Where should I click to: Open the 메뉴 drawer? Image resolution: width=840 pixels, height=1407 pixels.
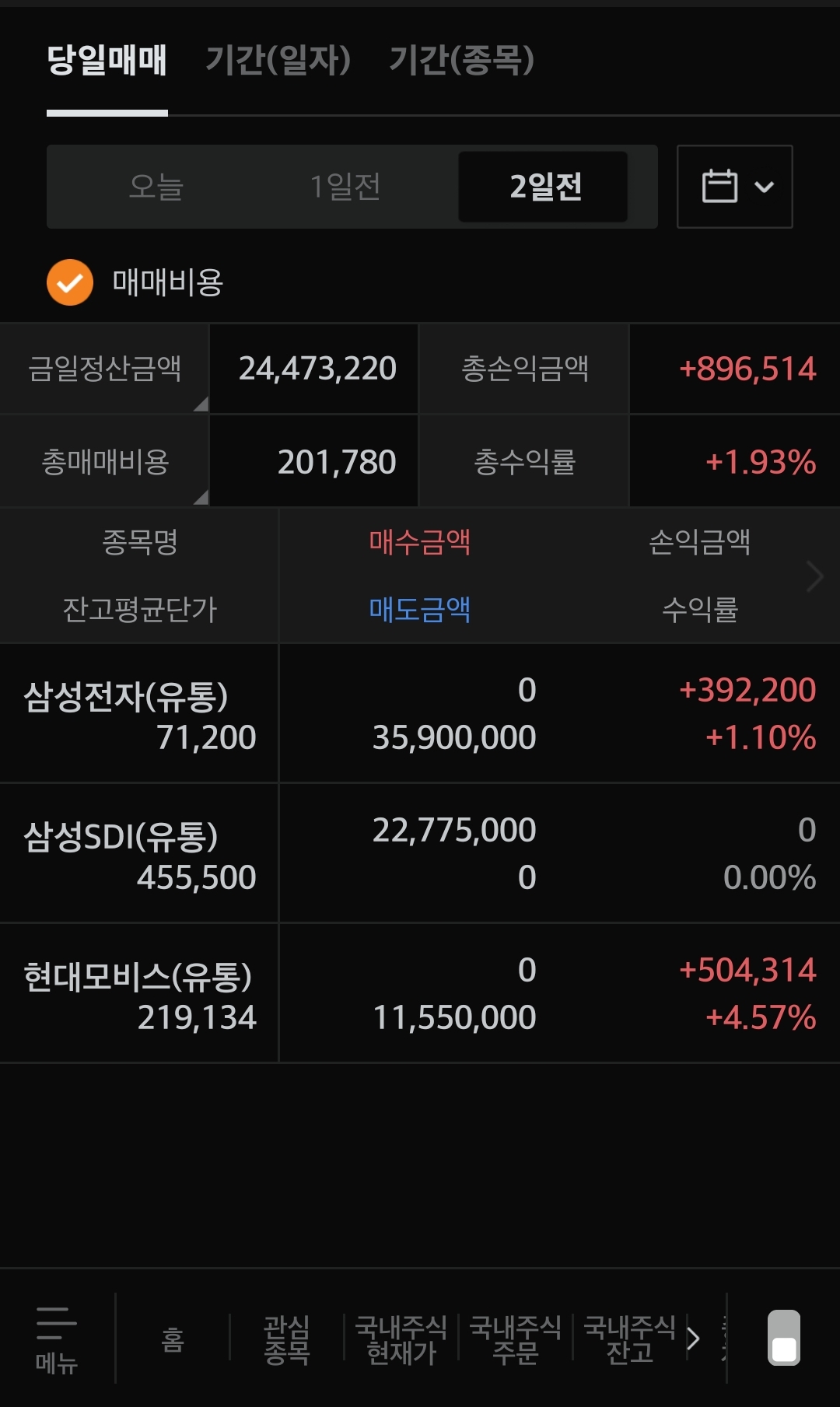pos(56,1339)
